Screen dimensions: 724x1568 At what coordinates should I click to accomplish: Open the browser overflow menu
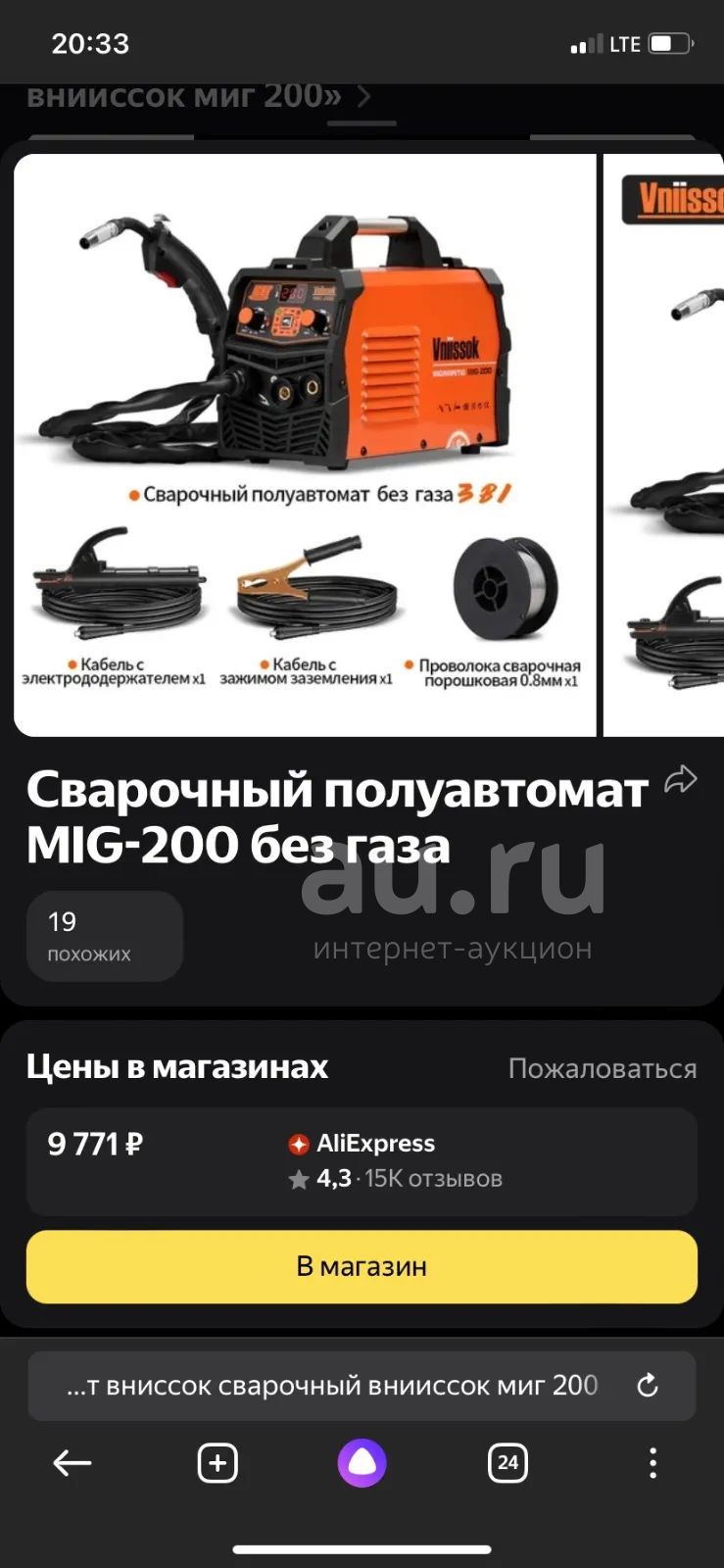(x=652, y=1463)
